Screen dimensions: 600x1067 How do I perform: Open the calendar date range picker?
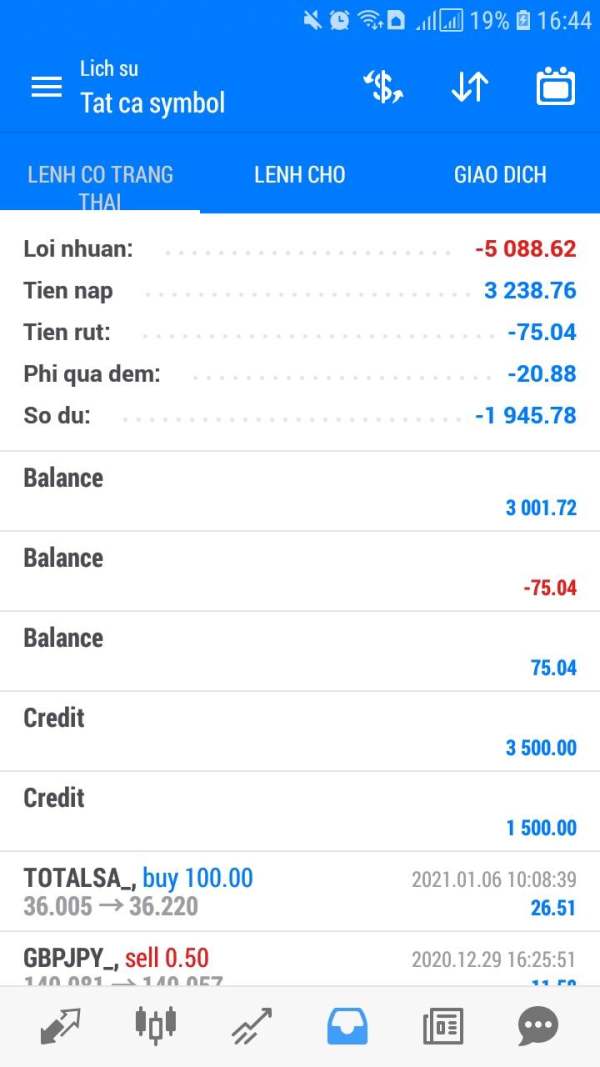555,87
